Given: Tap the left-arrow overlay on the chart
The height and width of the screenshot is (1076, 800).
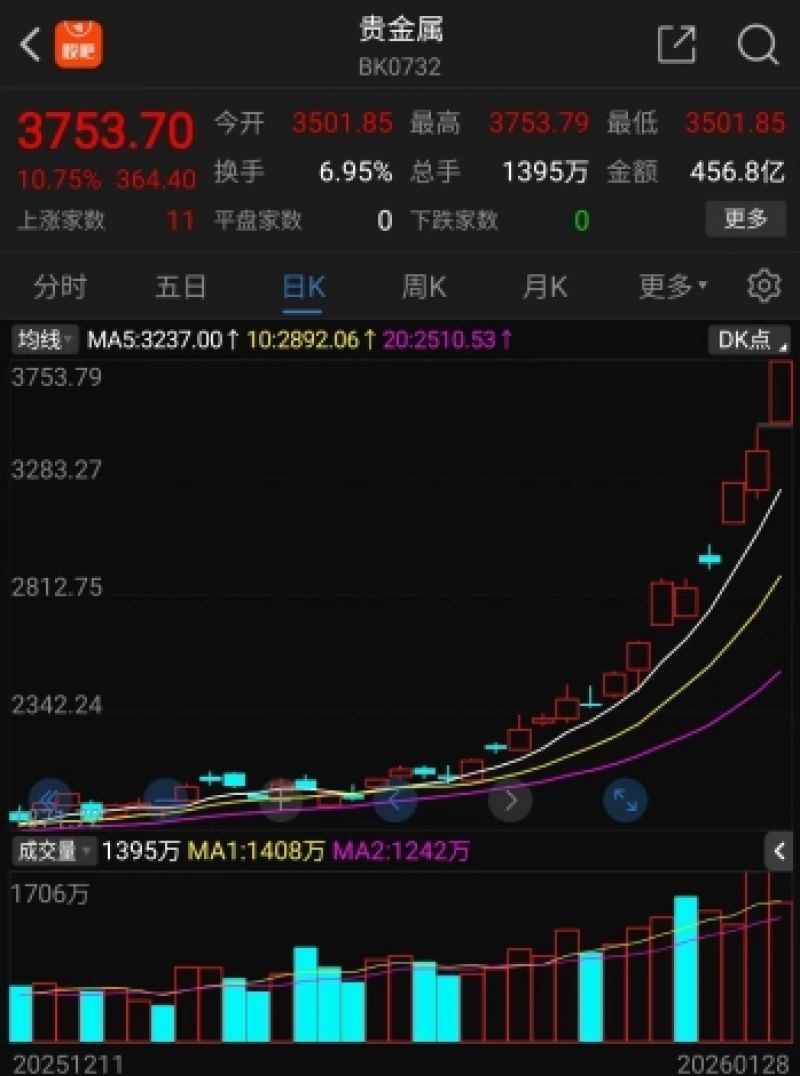Looking at the screenshot, I should click(x=395, y=800).
